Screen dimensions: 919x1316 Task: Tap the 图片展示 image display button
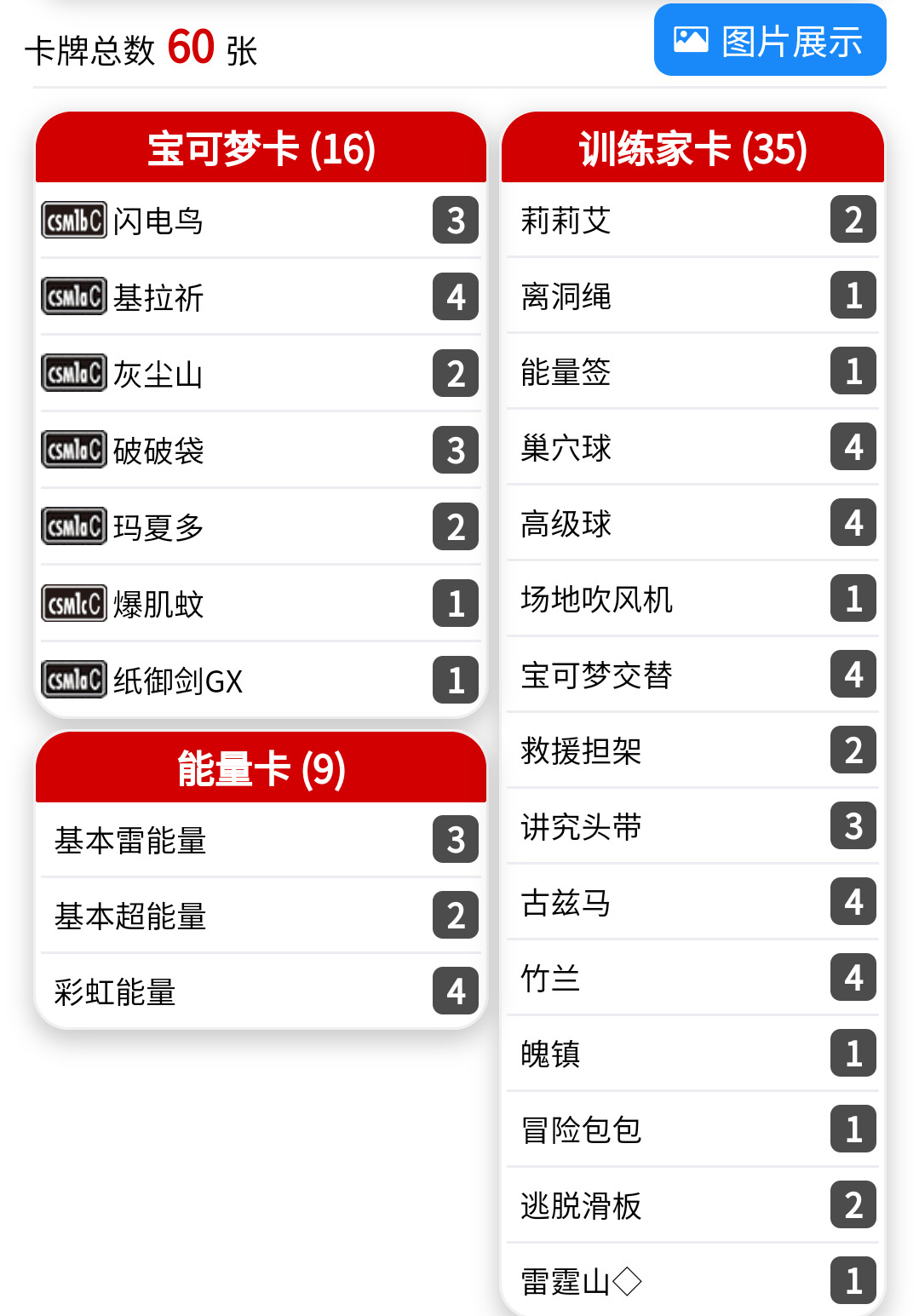coord(770,40)
